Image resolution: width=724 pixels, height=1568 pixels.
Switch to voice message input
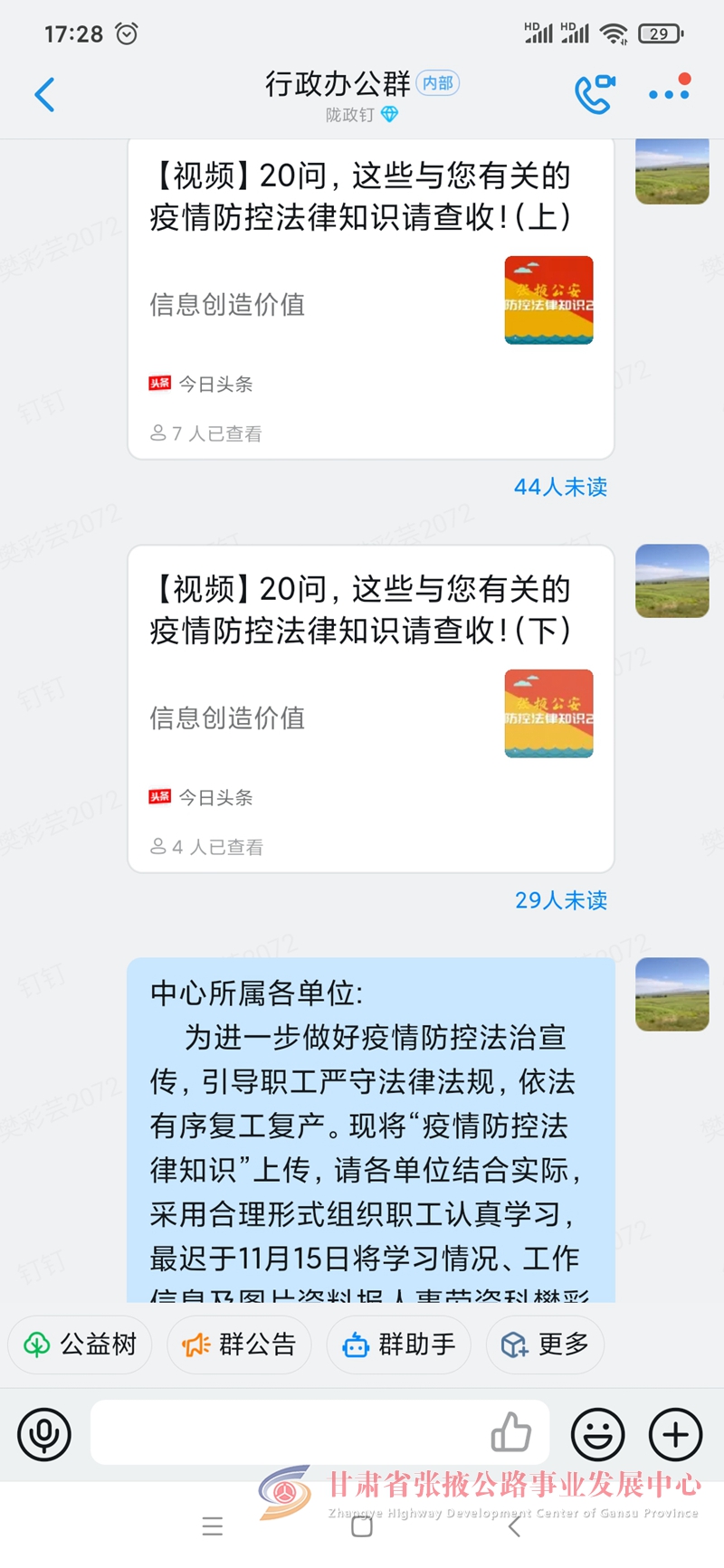coord(44,1434)
